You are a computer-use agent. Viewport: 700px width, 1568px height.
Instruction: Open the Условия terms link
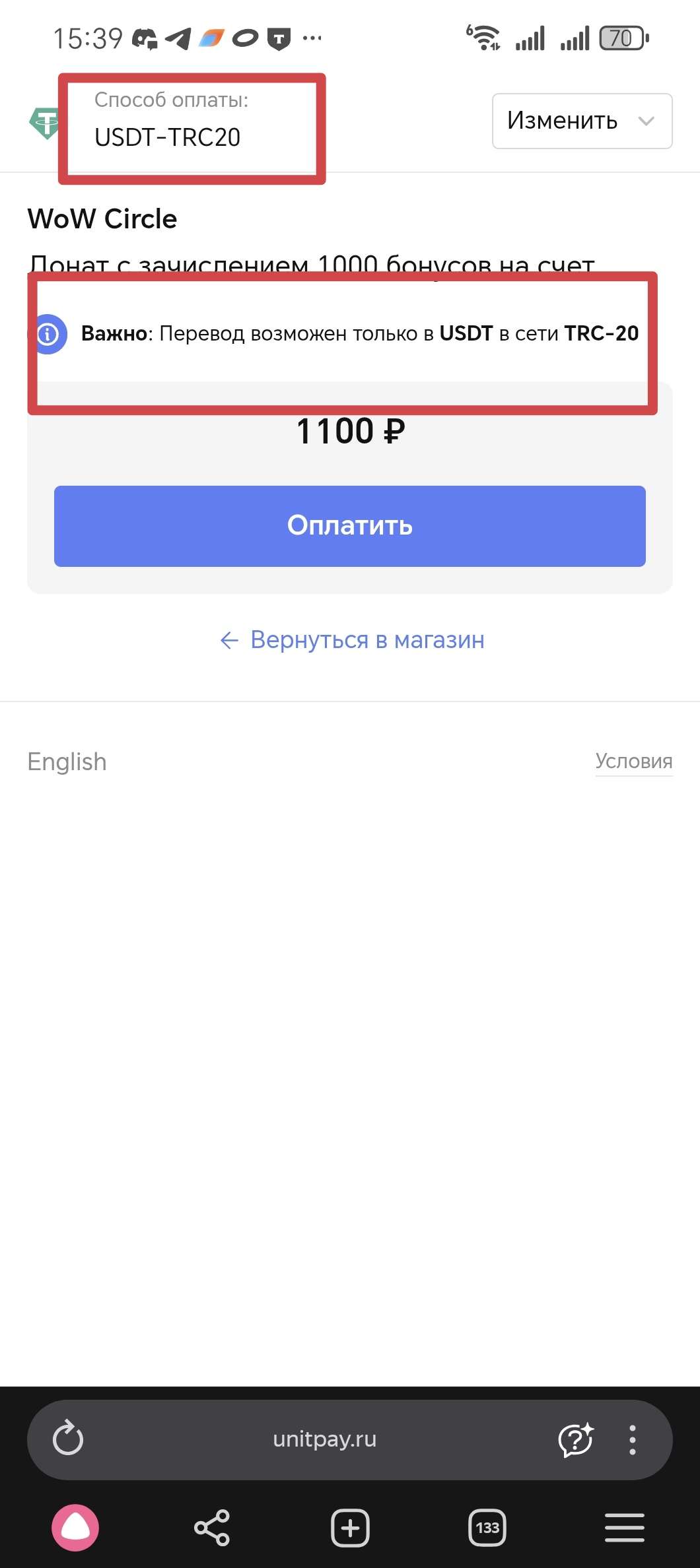point(633,761)
